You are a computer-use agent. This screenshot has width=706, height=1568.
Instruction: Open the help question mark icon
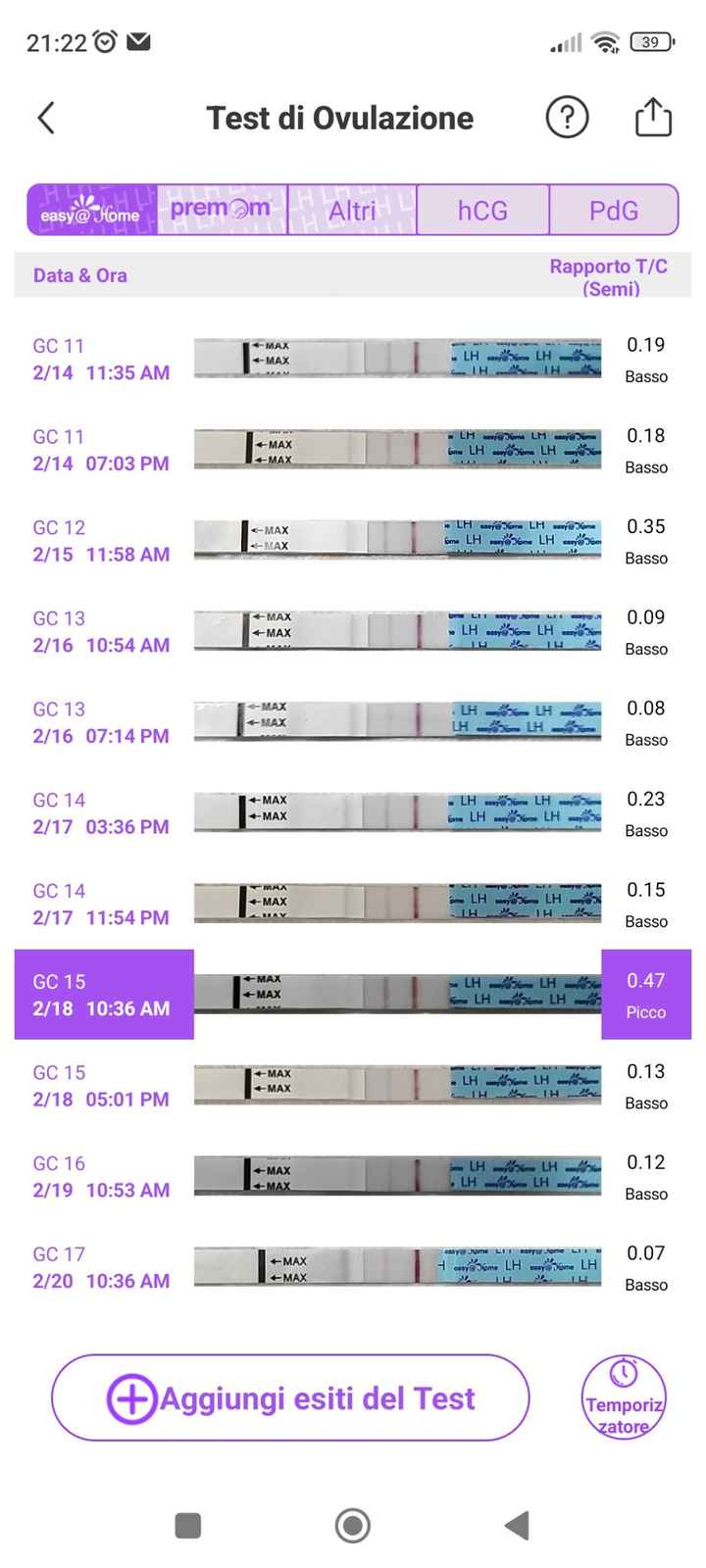click(x=567, y=119)
